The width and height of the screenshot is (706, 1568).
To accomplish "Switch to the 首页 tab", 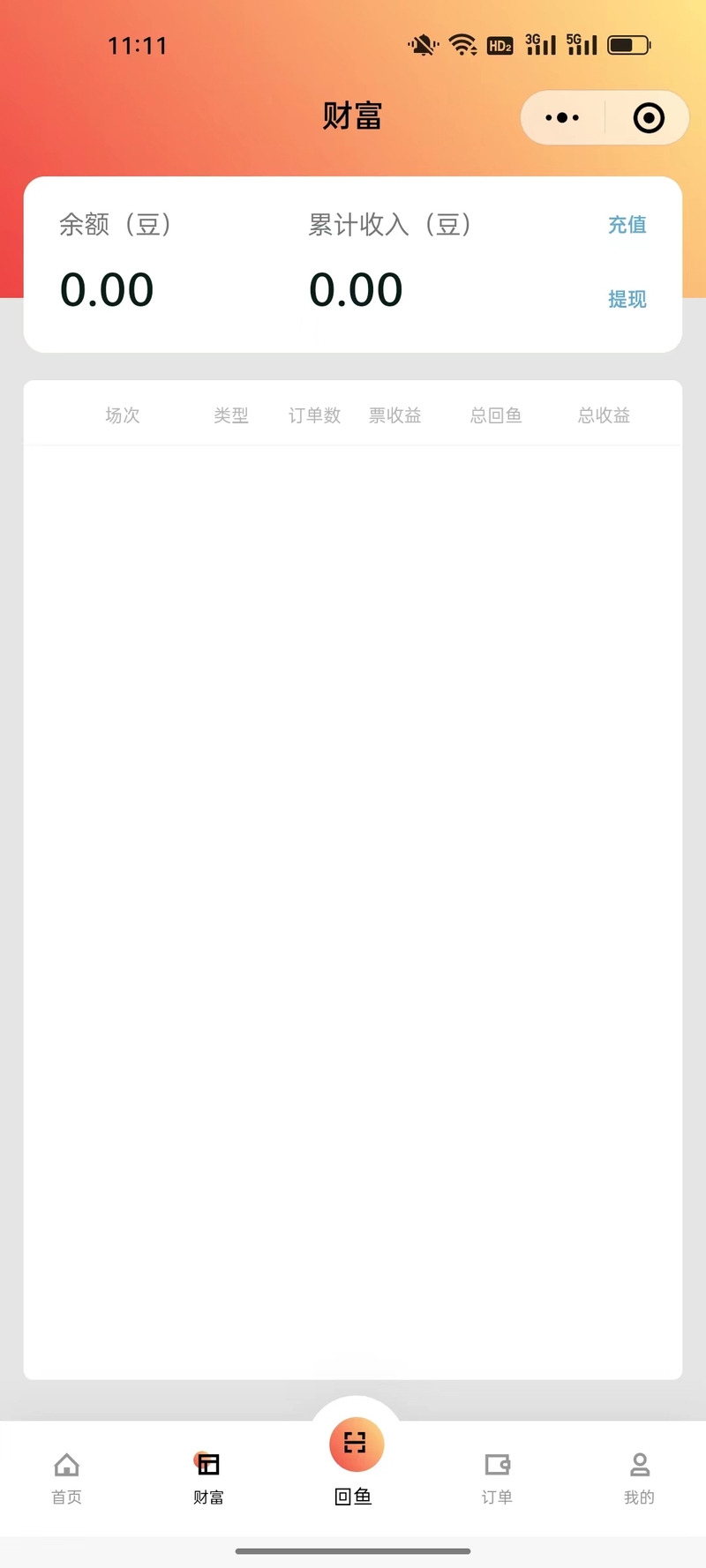I will pos(67,1478).
